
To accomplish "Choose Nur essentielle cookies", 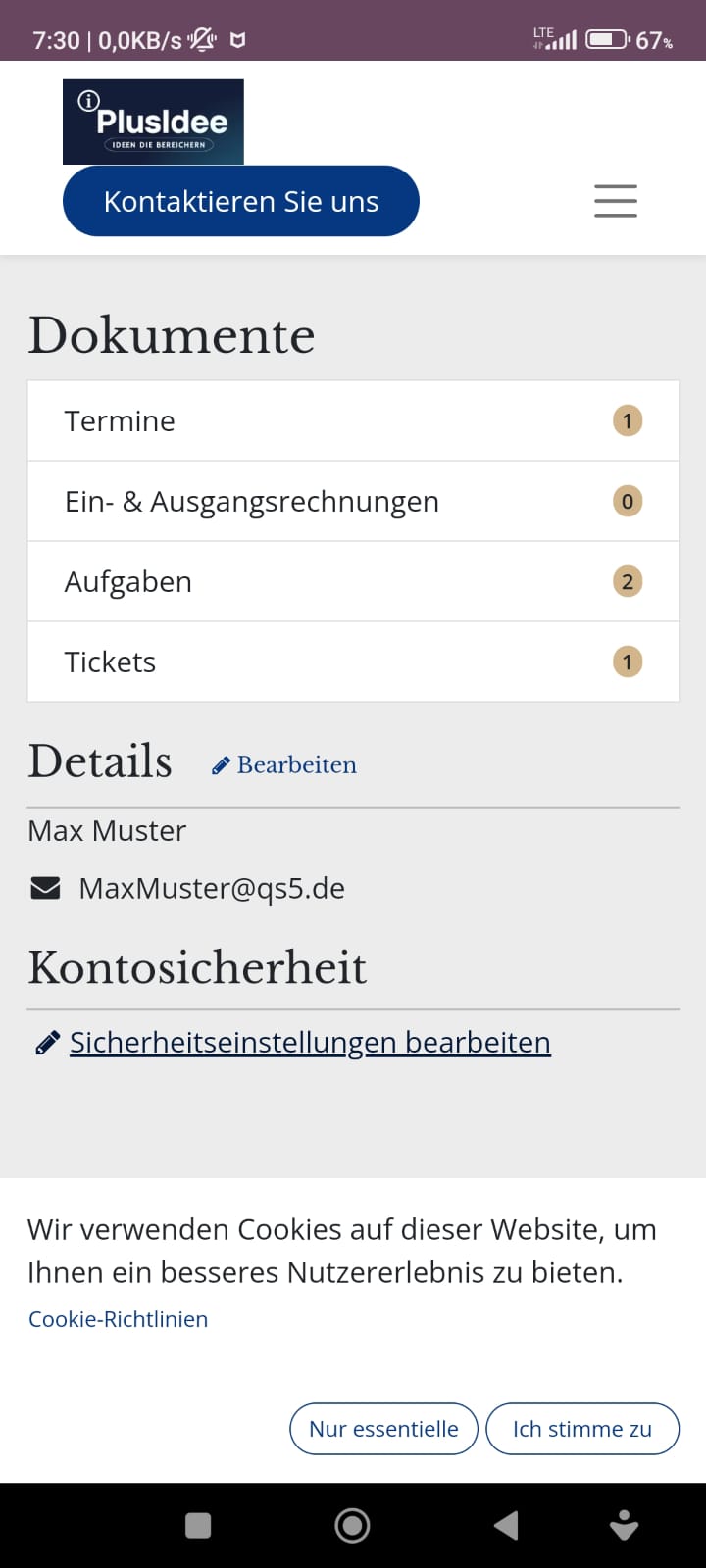I will coord(383,1429).
